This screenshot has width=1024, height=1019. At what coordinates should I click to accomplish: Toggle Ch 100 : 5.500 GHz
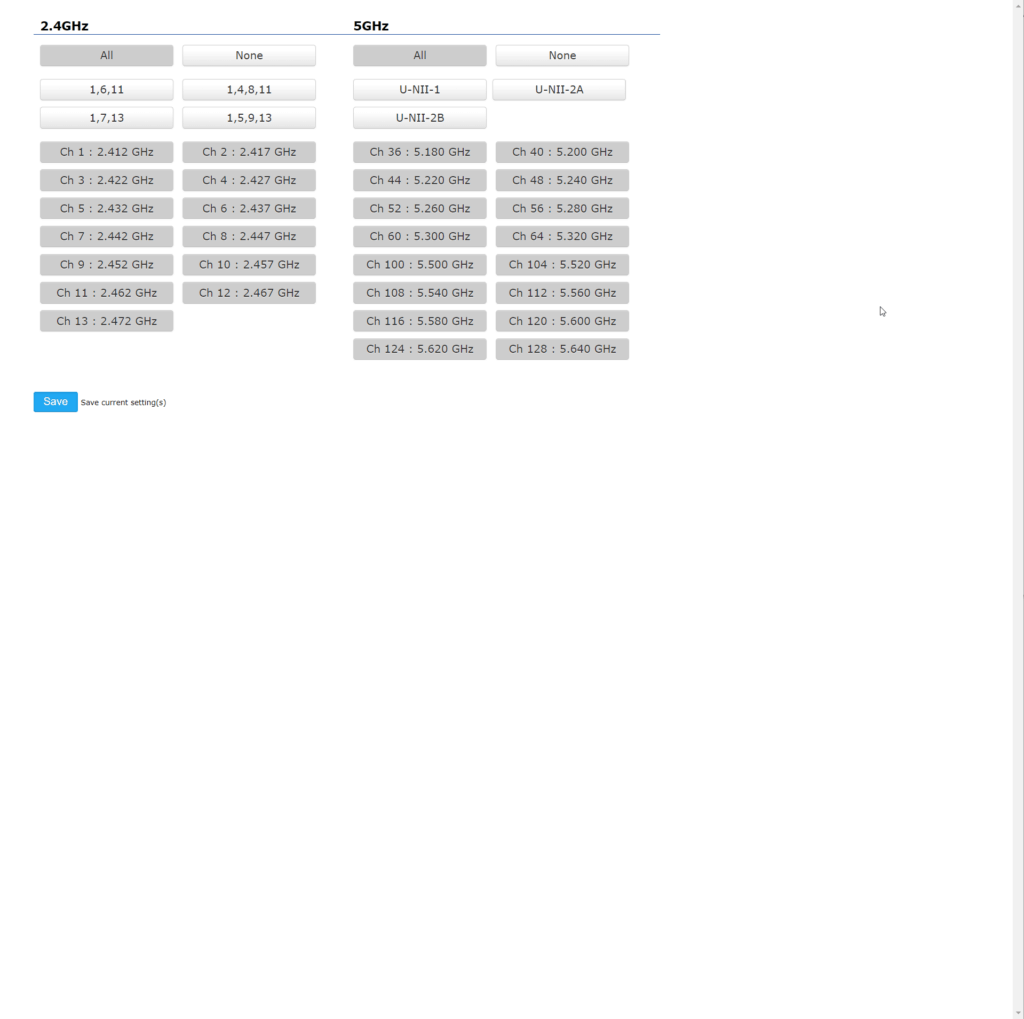pos(419,265)
